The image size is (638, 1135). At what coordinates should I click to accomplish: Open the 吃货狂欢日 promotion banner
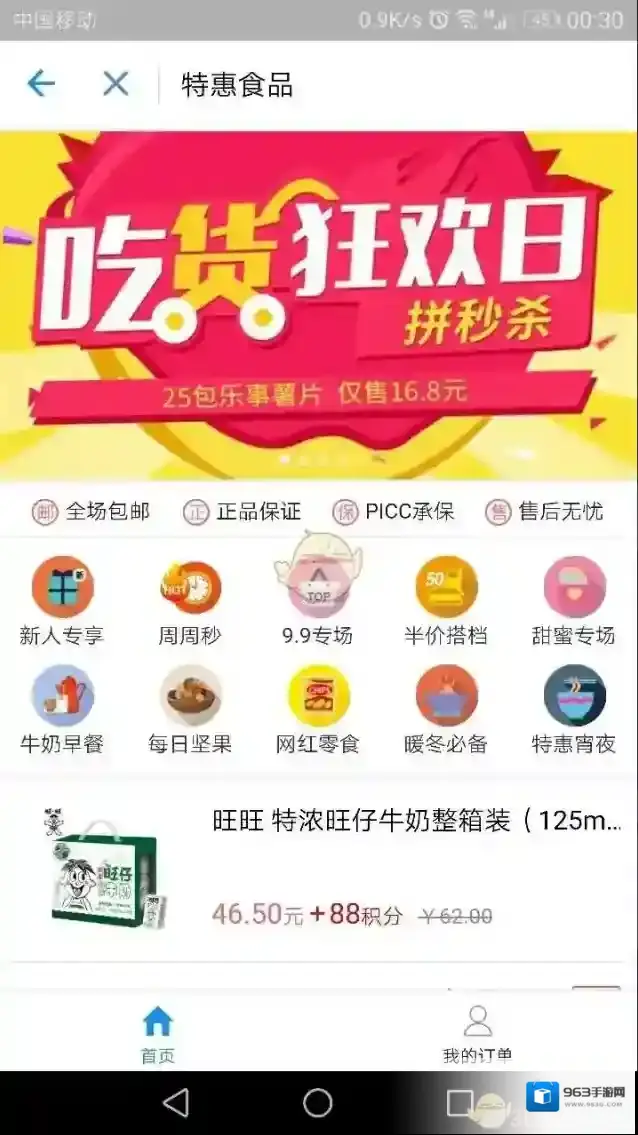[x=319, y=305]
